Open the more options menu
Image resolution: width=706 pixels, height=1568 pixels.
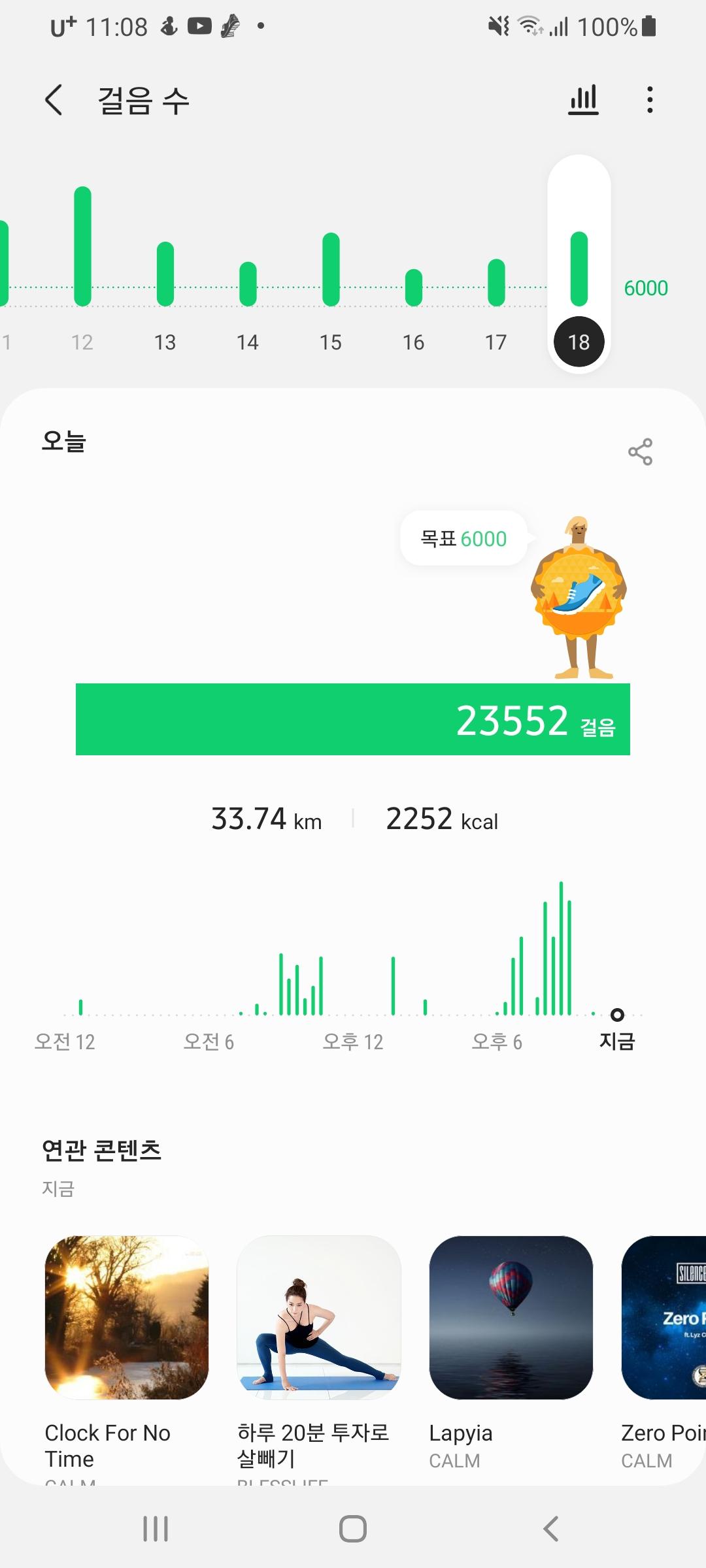tap(649, 100)
